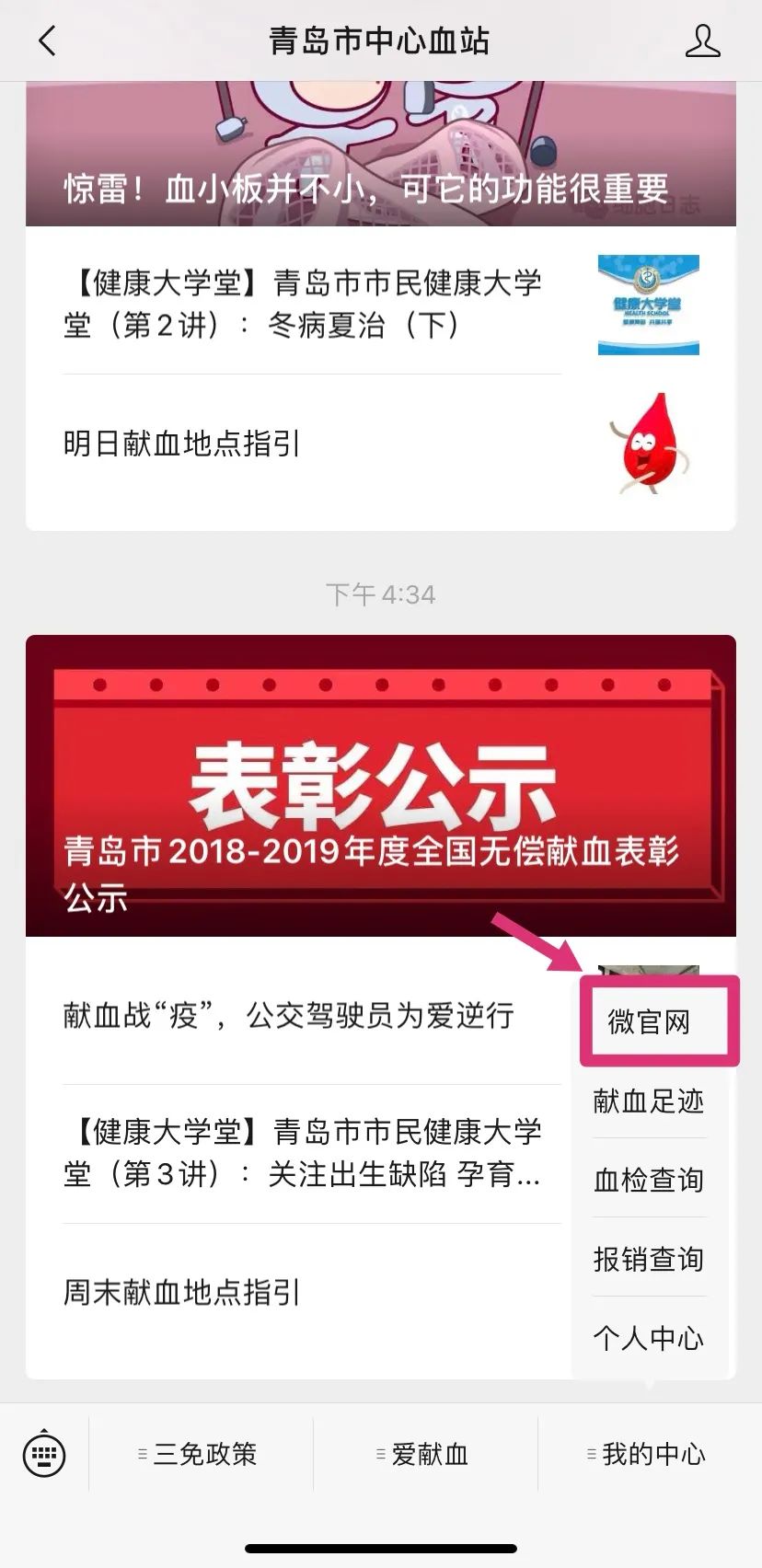This screenshot has width=762, height=1568.
Task: Select 献血足迹 from the popup menu
Action: [649, 1101]
